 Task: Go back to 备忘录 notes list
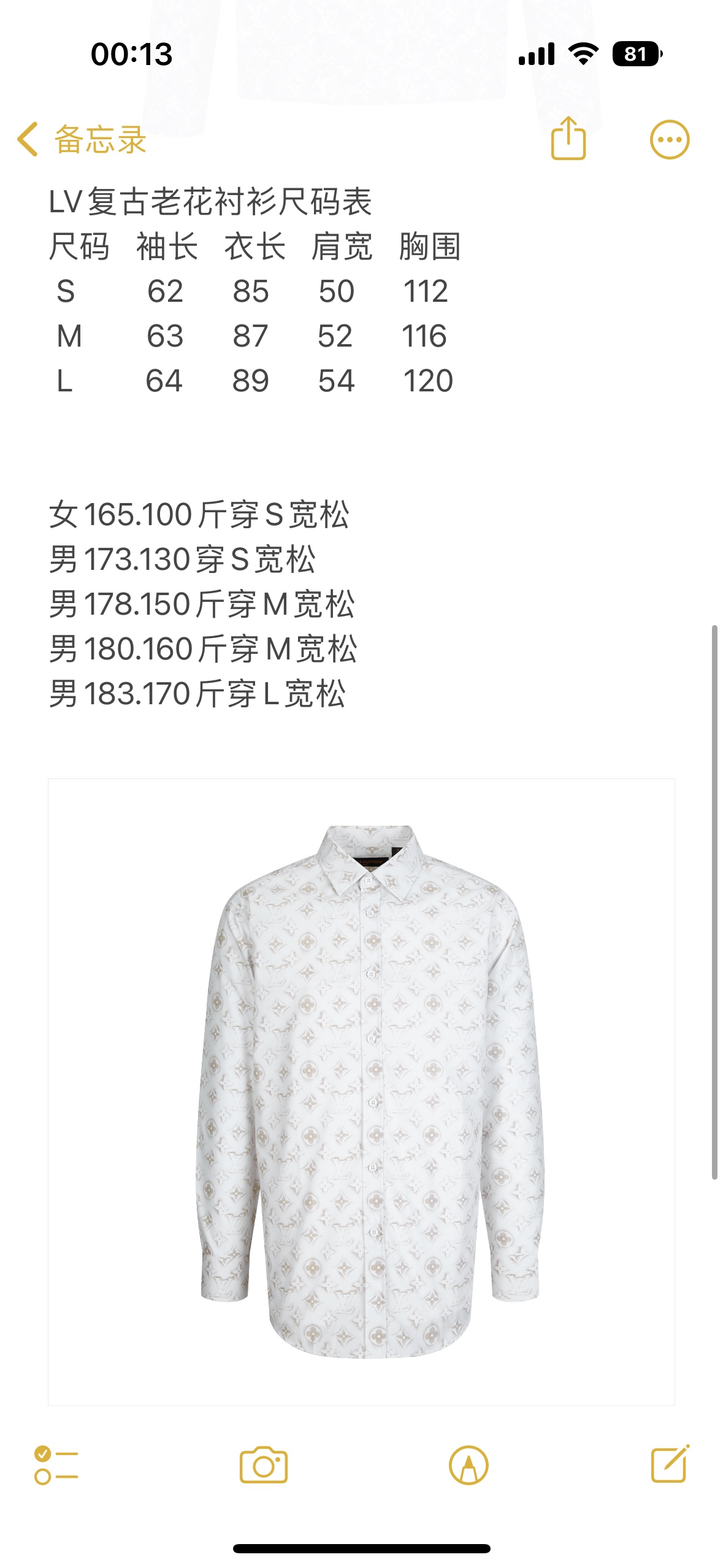click(x=82, y=139)
